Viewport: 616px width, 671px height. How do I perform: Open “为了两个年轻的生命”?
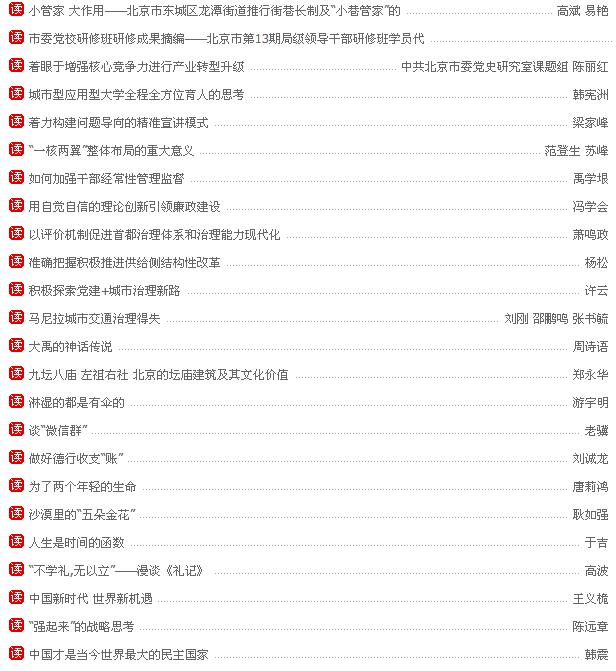point(82,487)
